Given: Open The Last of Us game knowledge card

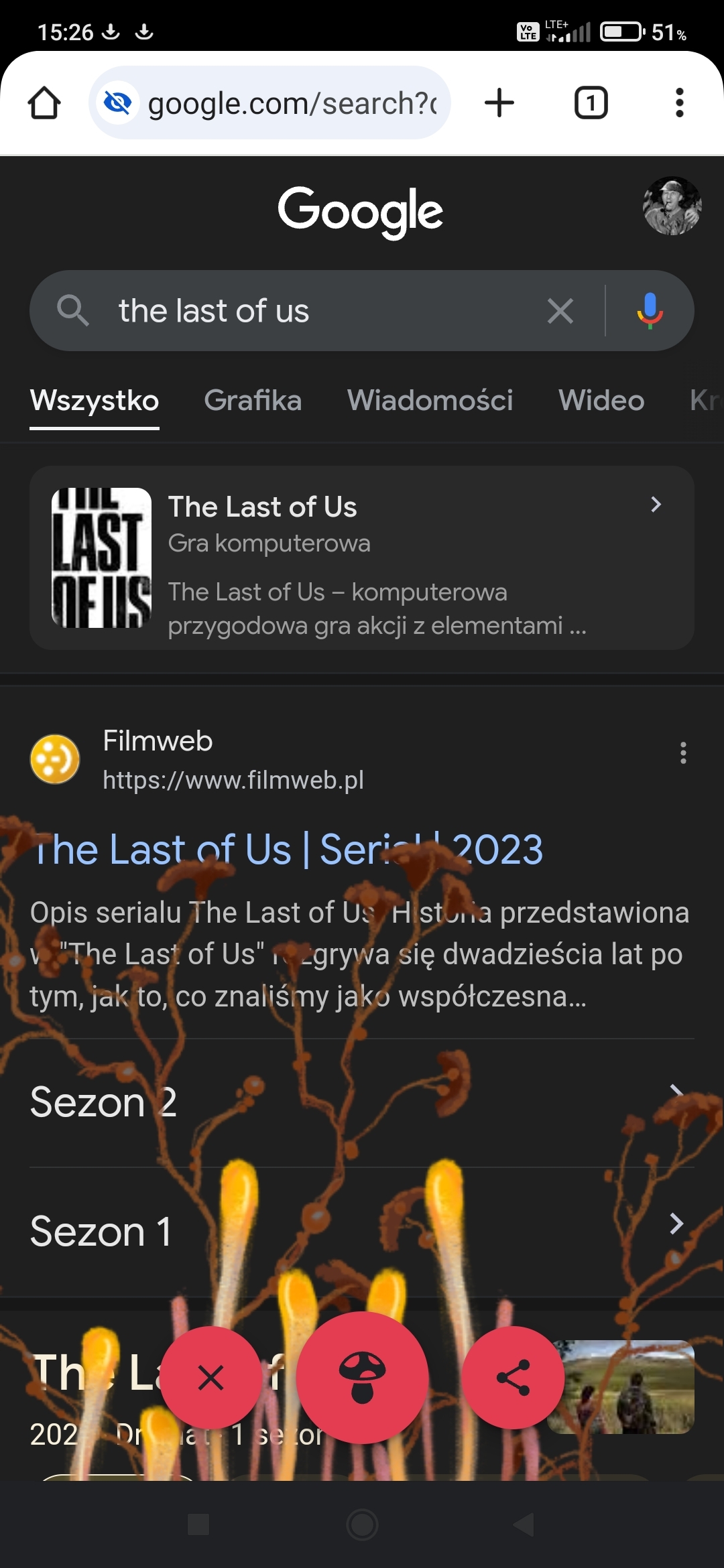Looking at the screenshot, I should pyautogui.click(x=362, y=558).
